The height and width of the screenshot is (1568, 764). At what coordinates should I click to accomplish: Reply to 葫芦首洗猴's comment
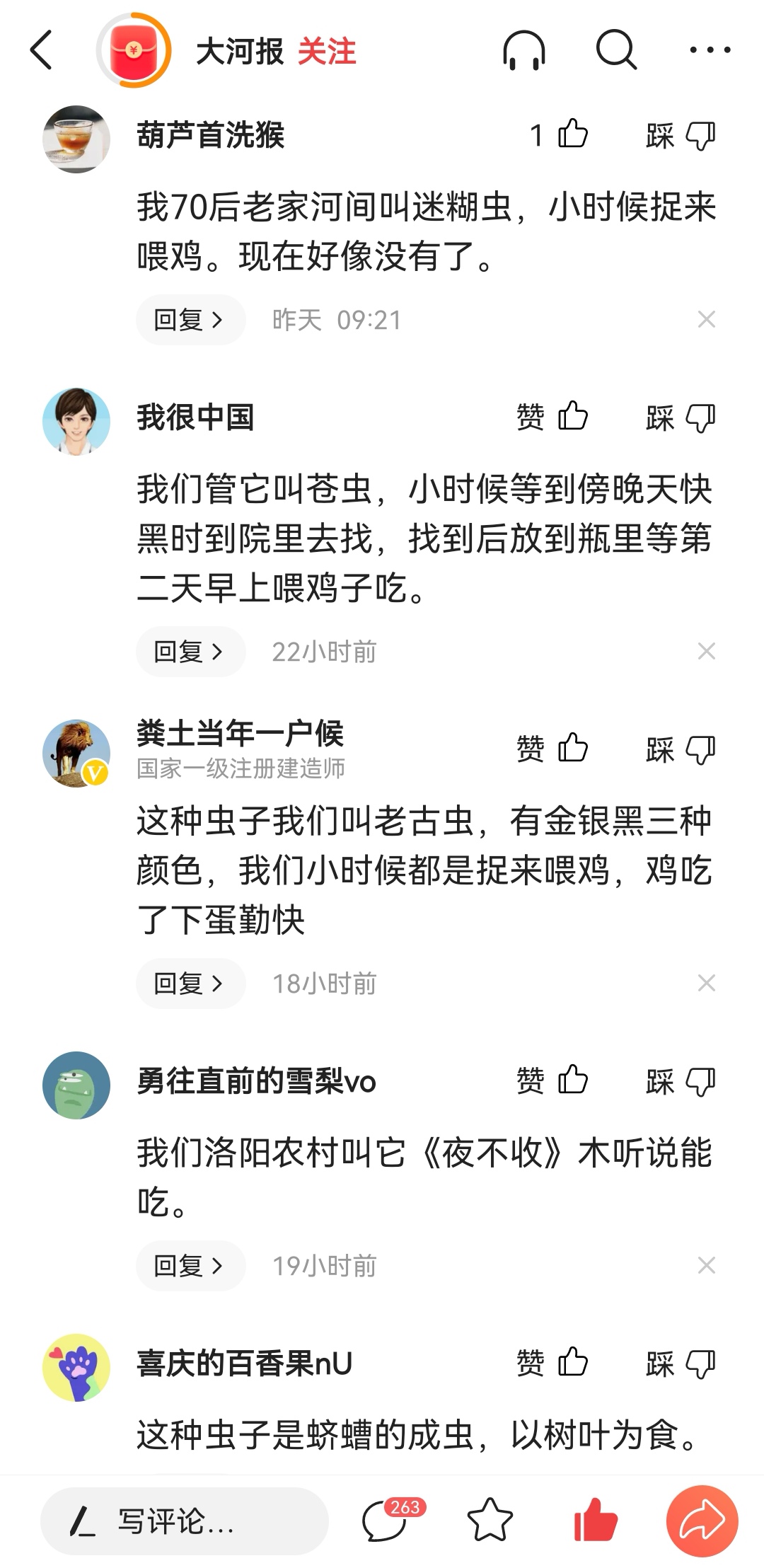coord(190,320)
